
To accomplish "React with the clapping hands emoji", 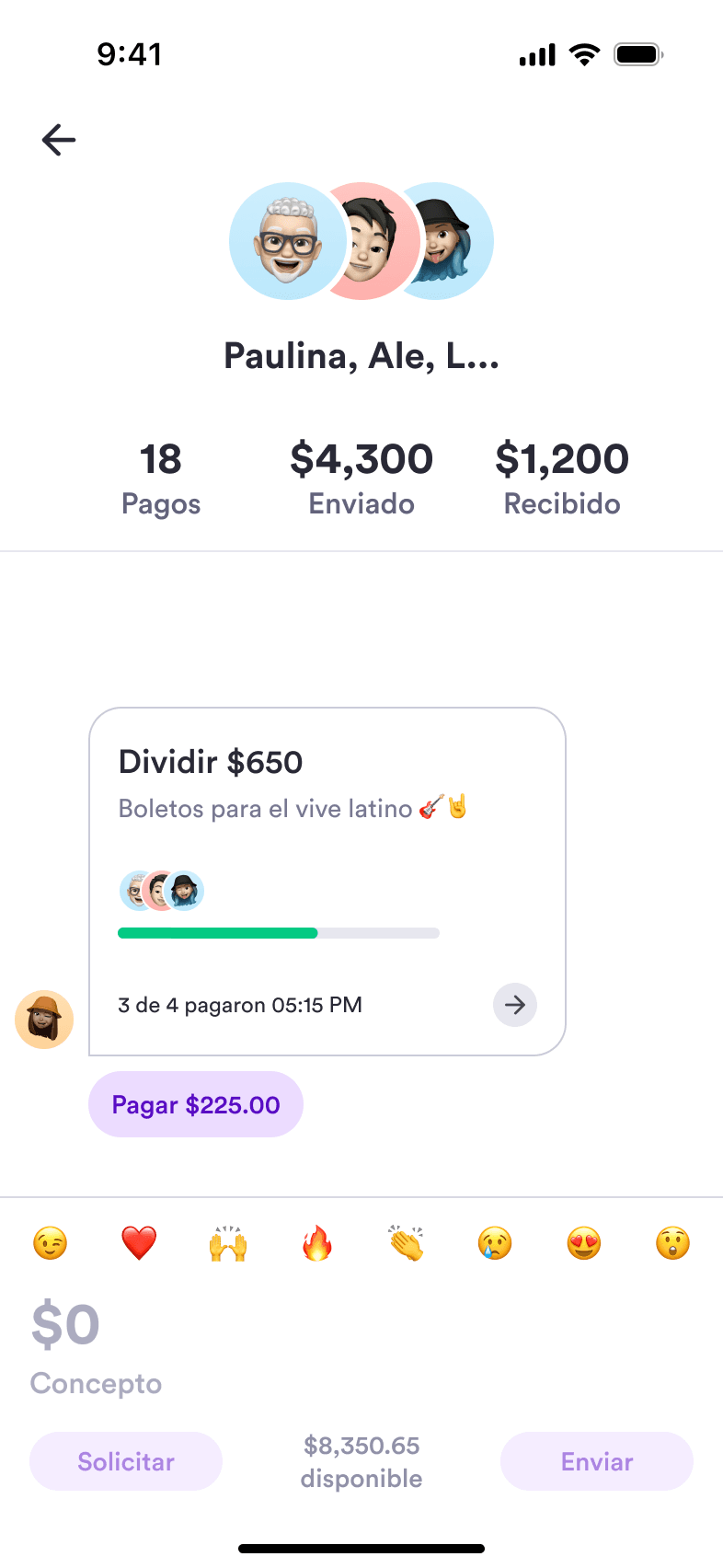I will tap(406, 1244).
